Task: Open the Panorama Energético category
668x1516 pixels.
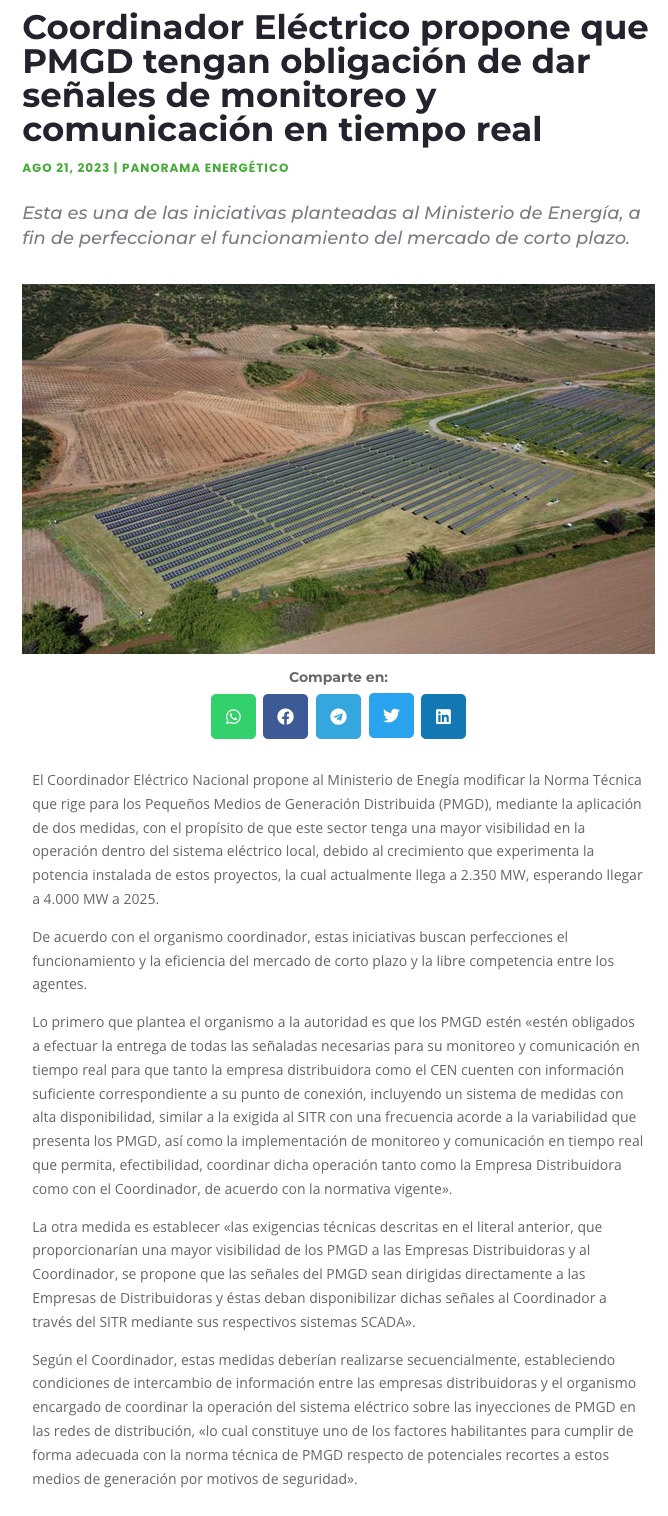Action: click(205, 168)
